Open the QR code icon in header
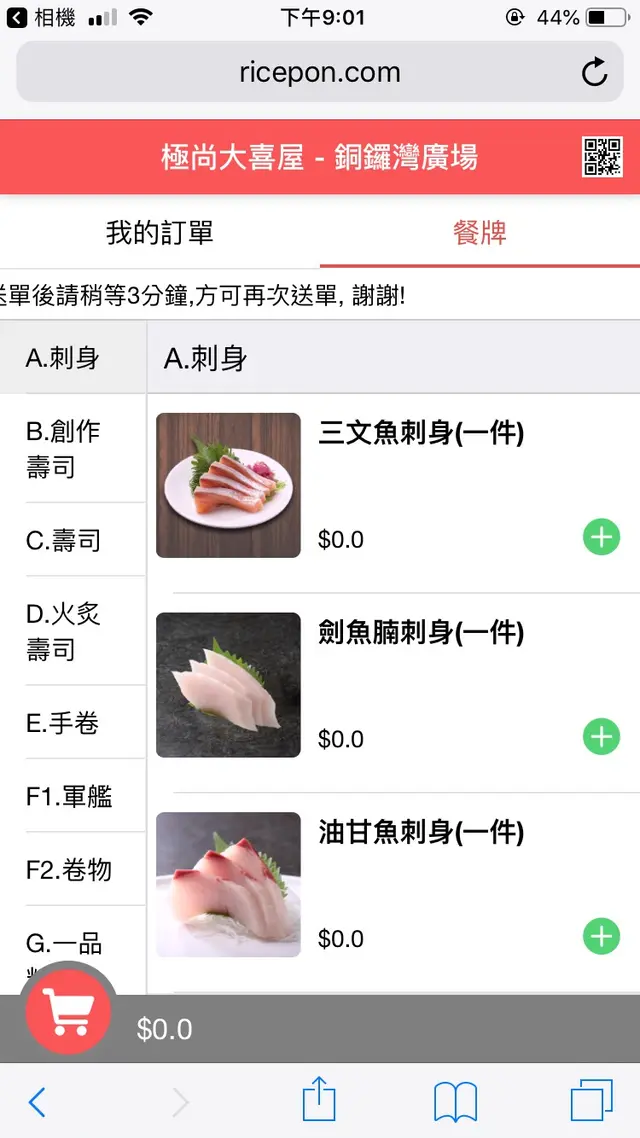The height and width of the screenshot is (1138, 640). pyautogui.click(x=602, y=157)
